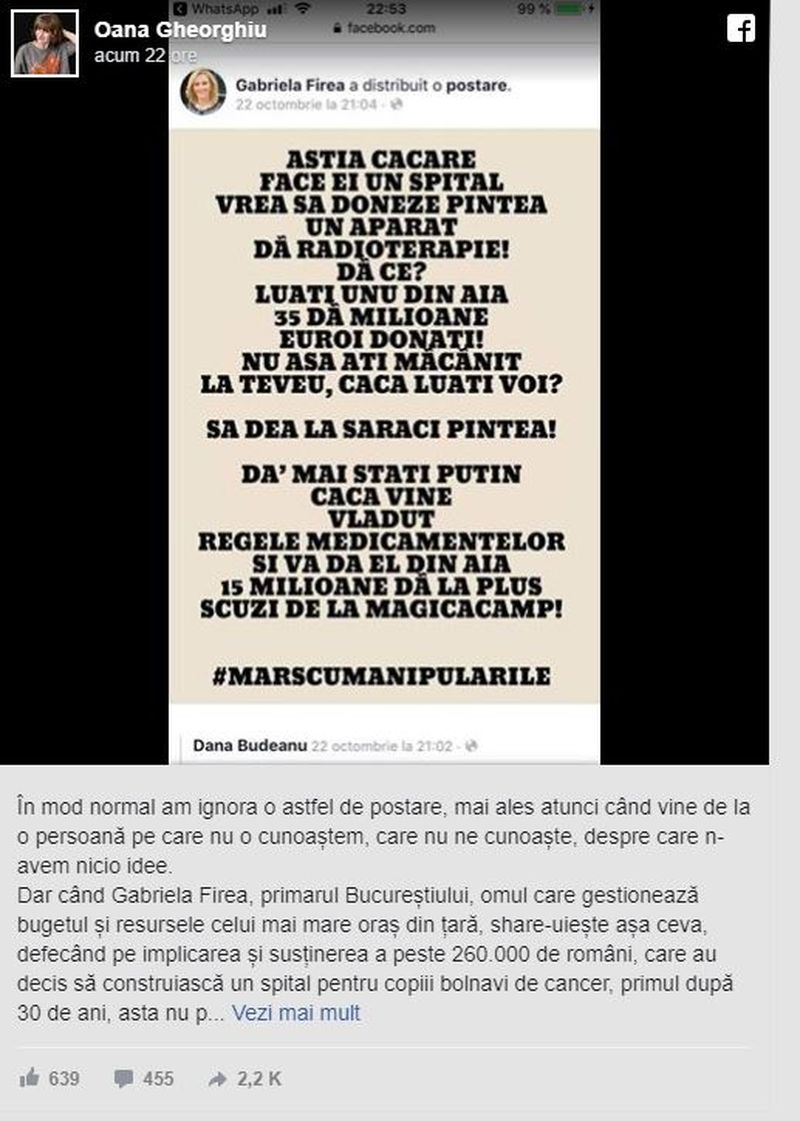Open the shared screenshot image in the post
Image resolution: width=800 pixels, height=1121 pixels.
[384, 400]
